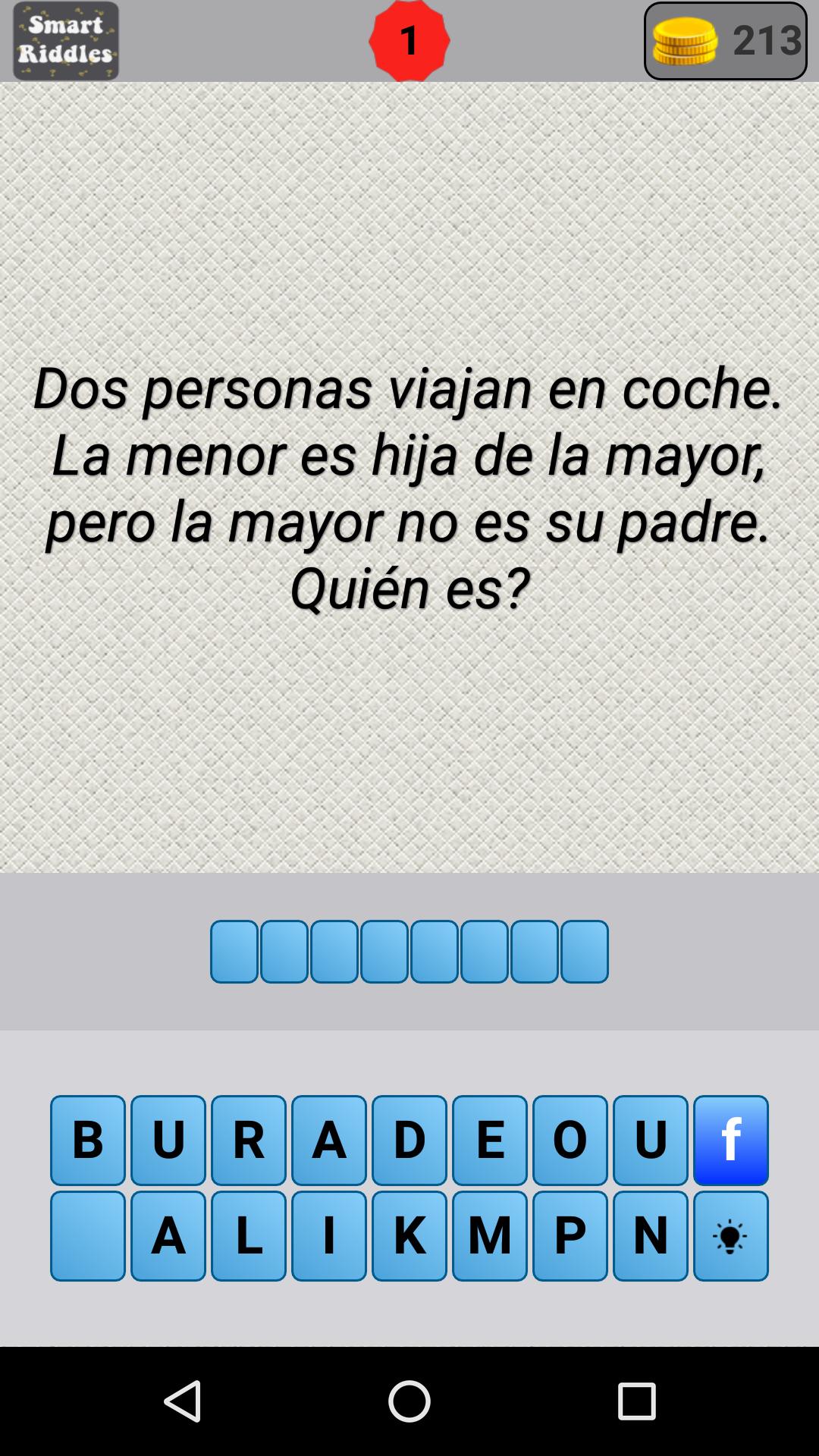The image size is (819, 1456).
Task: Select the letter B tile
Action: 88,1140
